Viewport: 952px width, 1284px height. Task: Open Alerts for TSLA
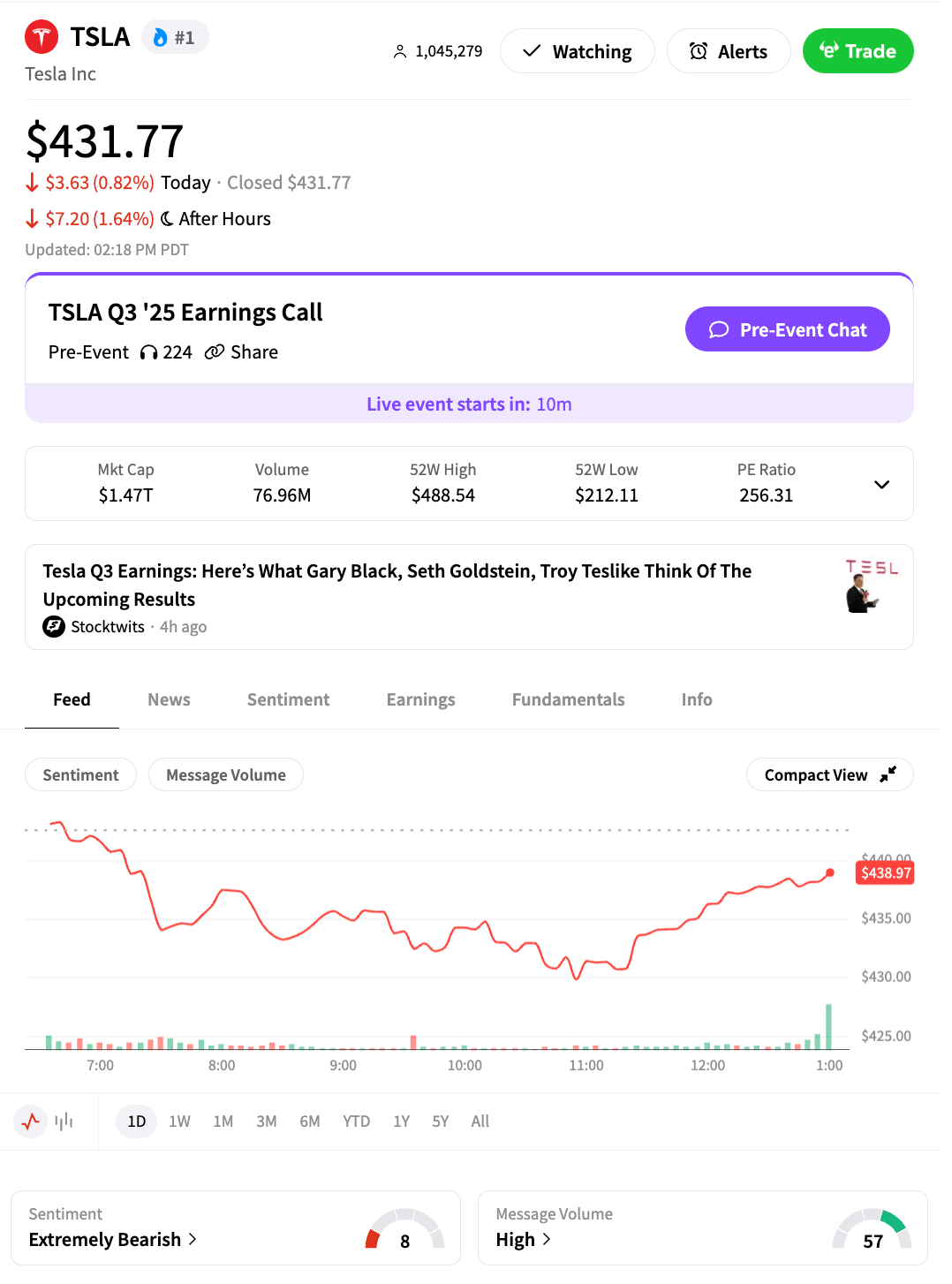coord(728,51)
